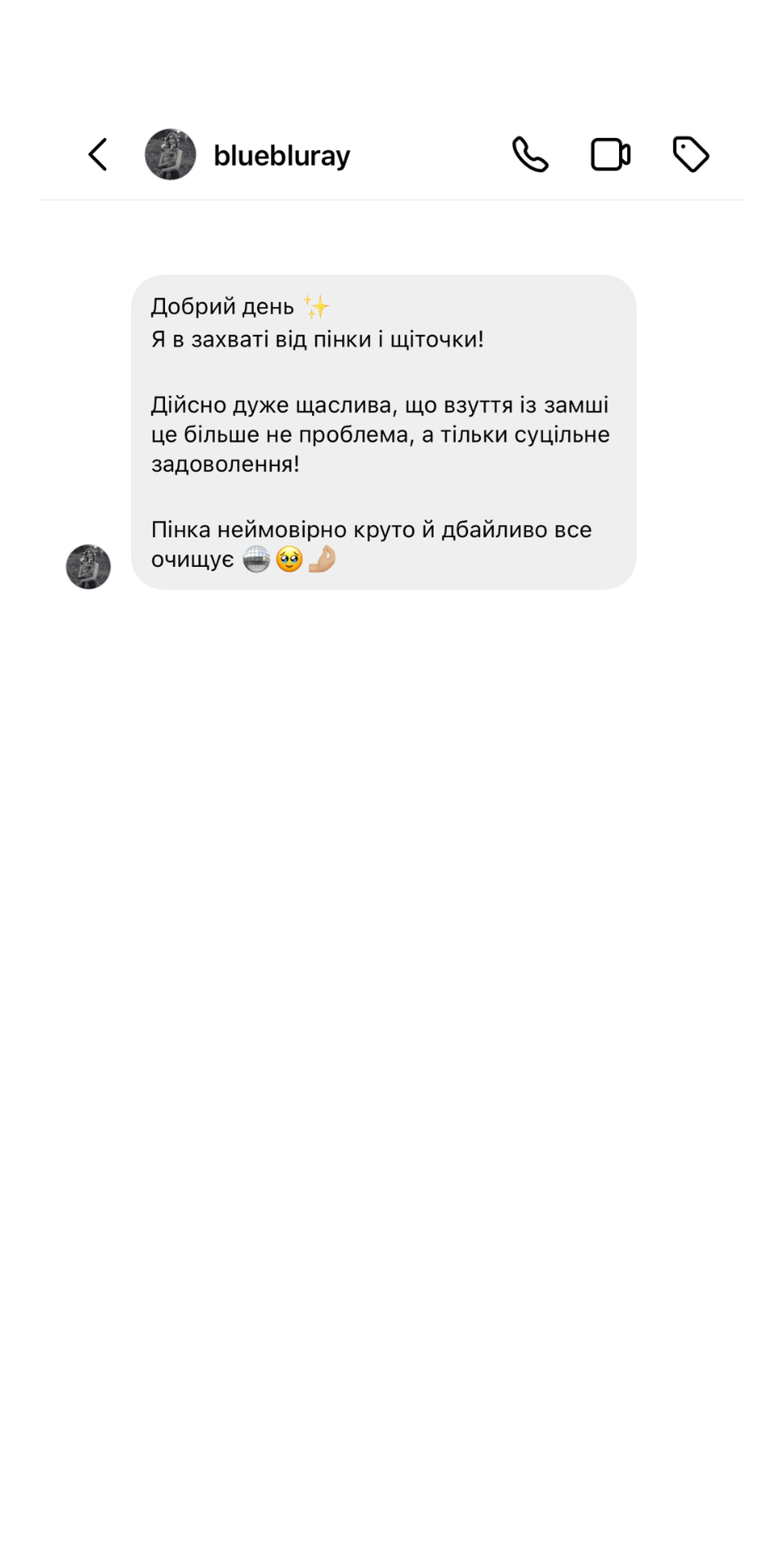
Task: Tap the sender's avatar beside the message
Action: (88, 567)
